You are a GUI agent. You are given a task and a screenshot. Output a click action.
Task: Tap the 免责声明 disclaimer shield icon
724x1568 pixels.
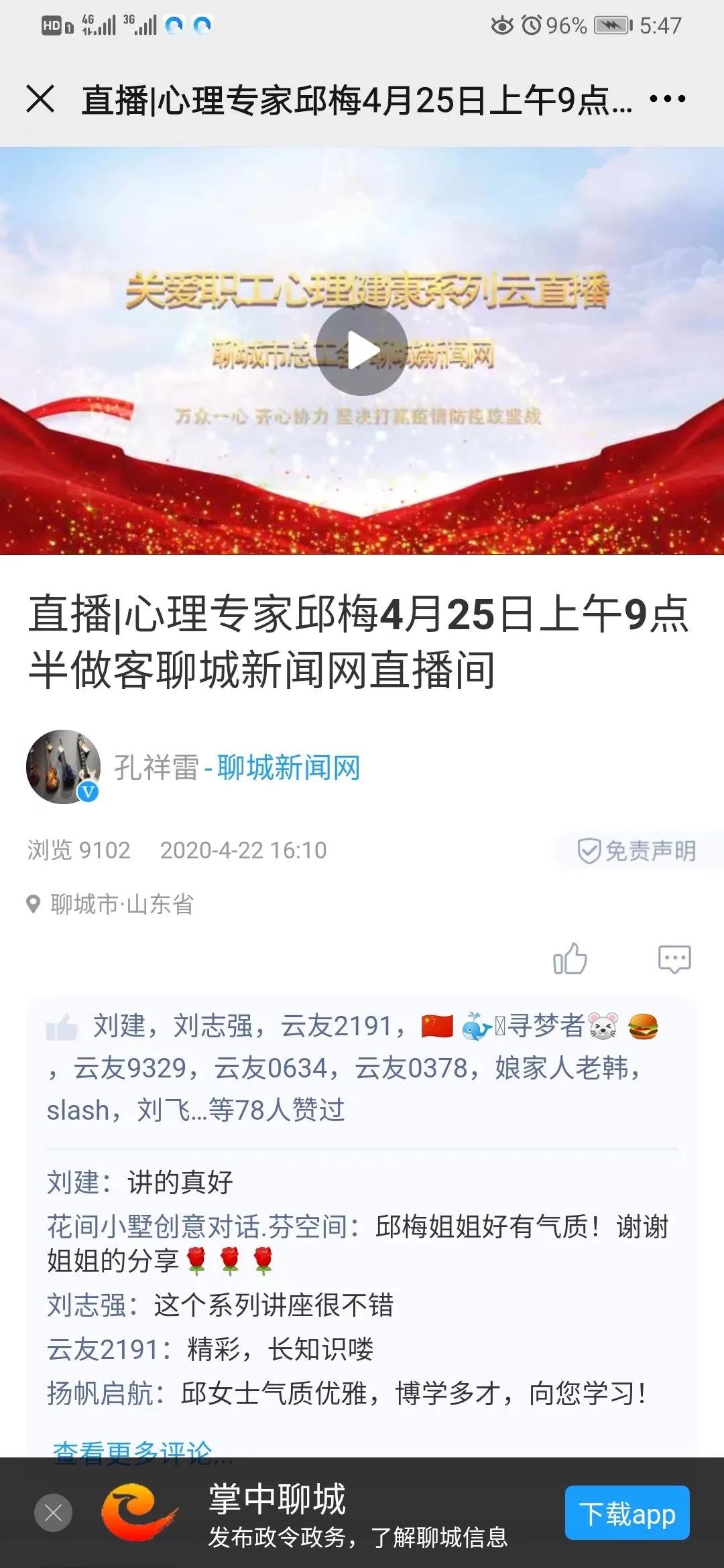(x=591, y=849)
